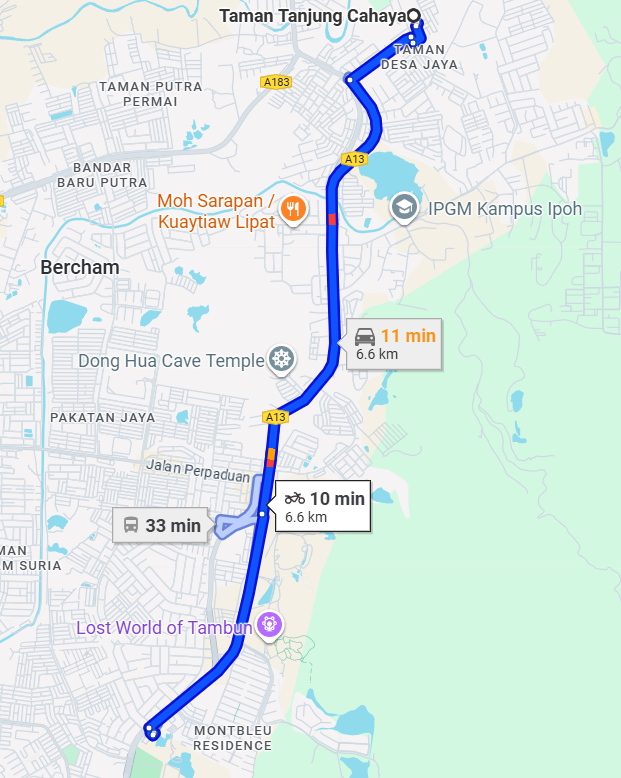Open Moh Sarapan / Kuaytiaw Lipat restaurant marker
The height and width of the screenshot is (778, 621).
pos(292,209)
